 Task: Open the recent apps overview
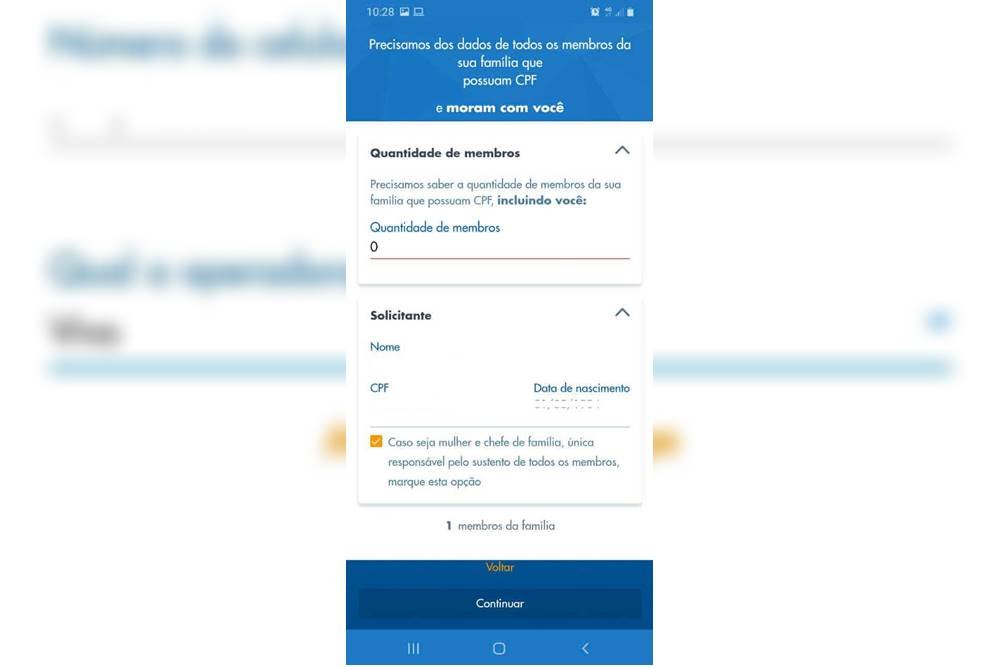(413, 648)
